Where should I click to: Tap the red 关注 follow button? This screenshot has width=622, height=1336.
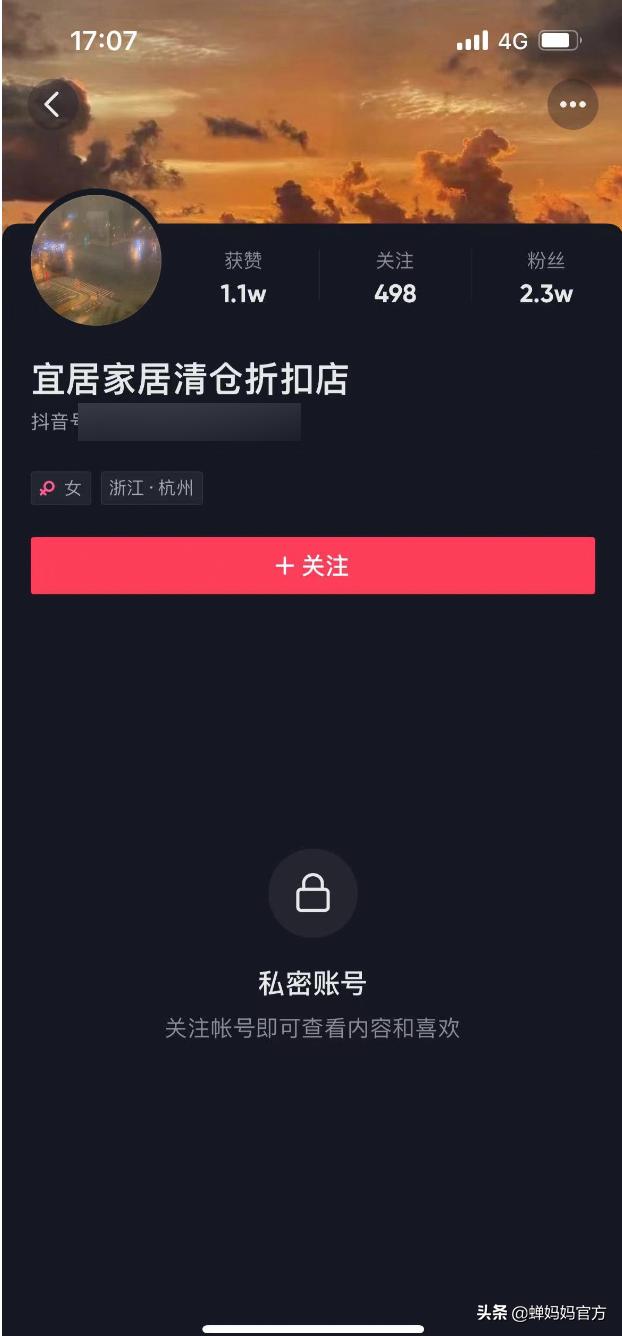click(x=312, y=566)
